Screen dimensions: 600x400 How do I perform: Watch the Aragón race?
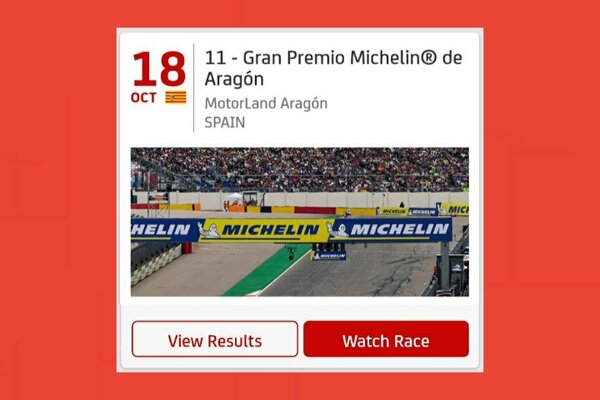point(385,340)
